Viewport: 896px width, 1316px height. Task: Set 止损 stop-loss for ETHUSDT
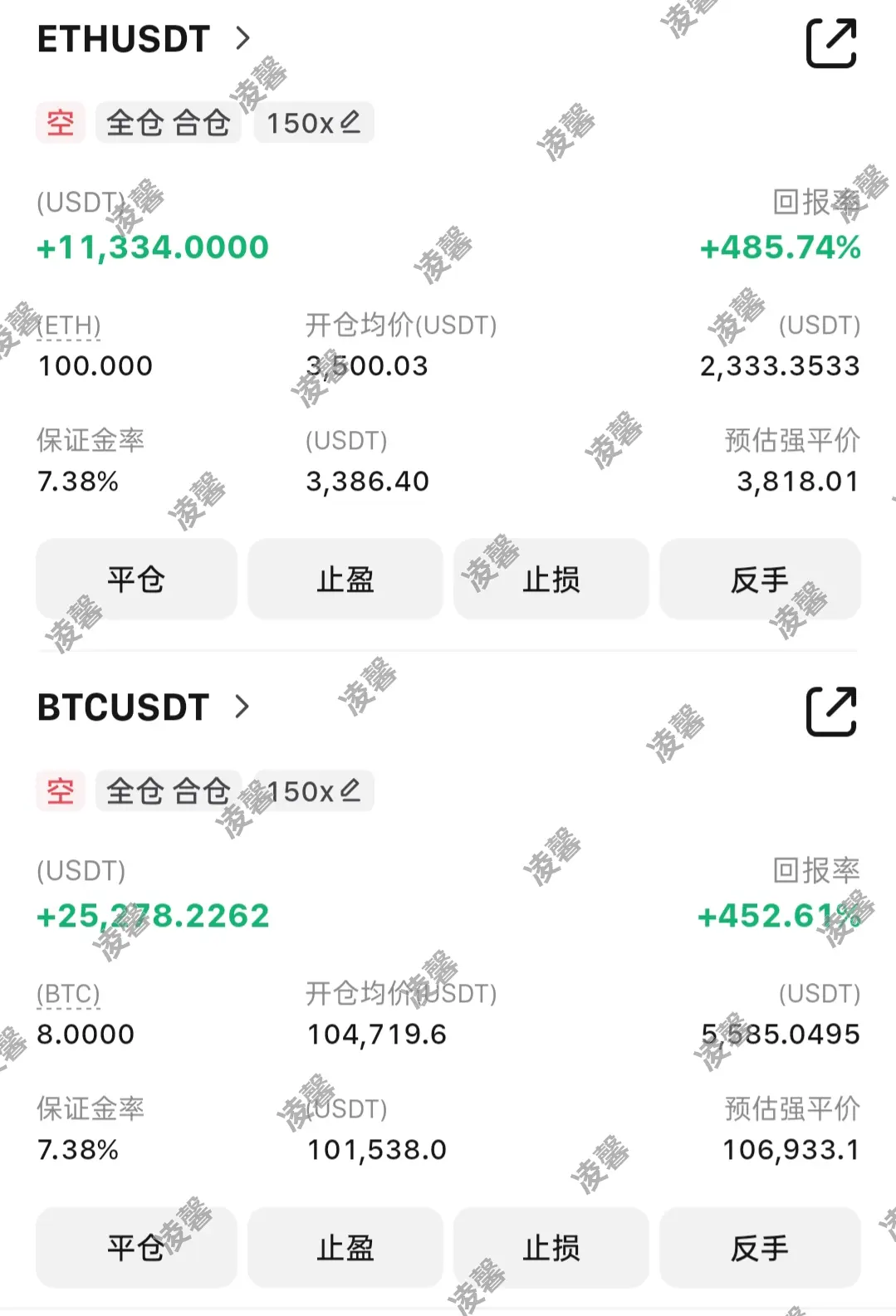tap(551, 580)
